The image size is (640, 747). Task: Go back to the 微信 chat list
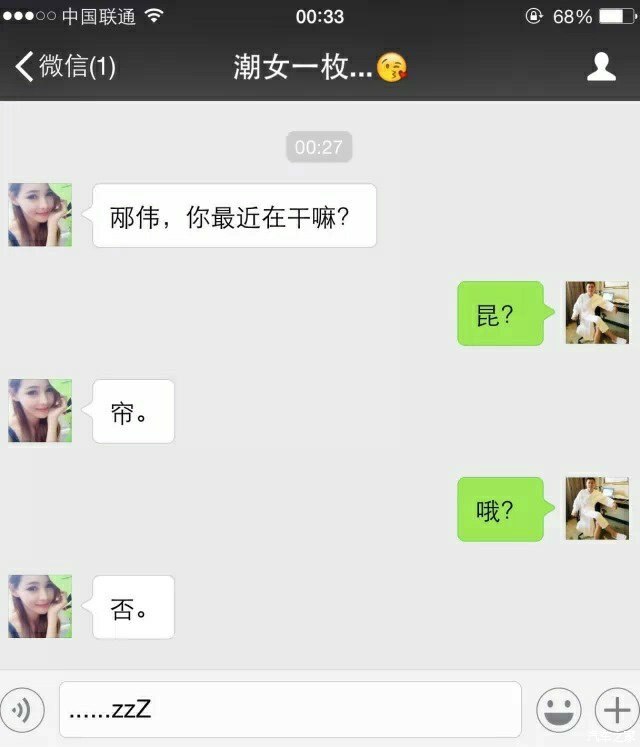click(x=65, y=67)
